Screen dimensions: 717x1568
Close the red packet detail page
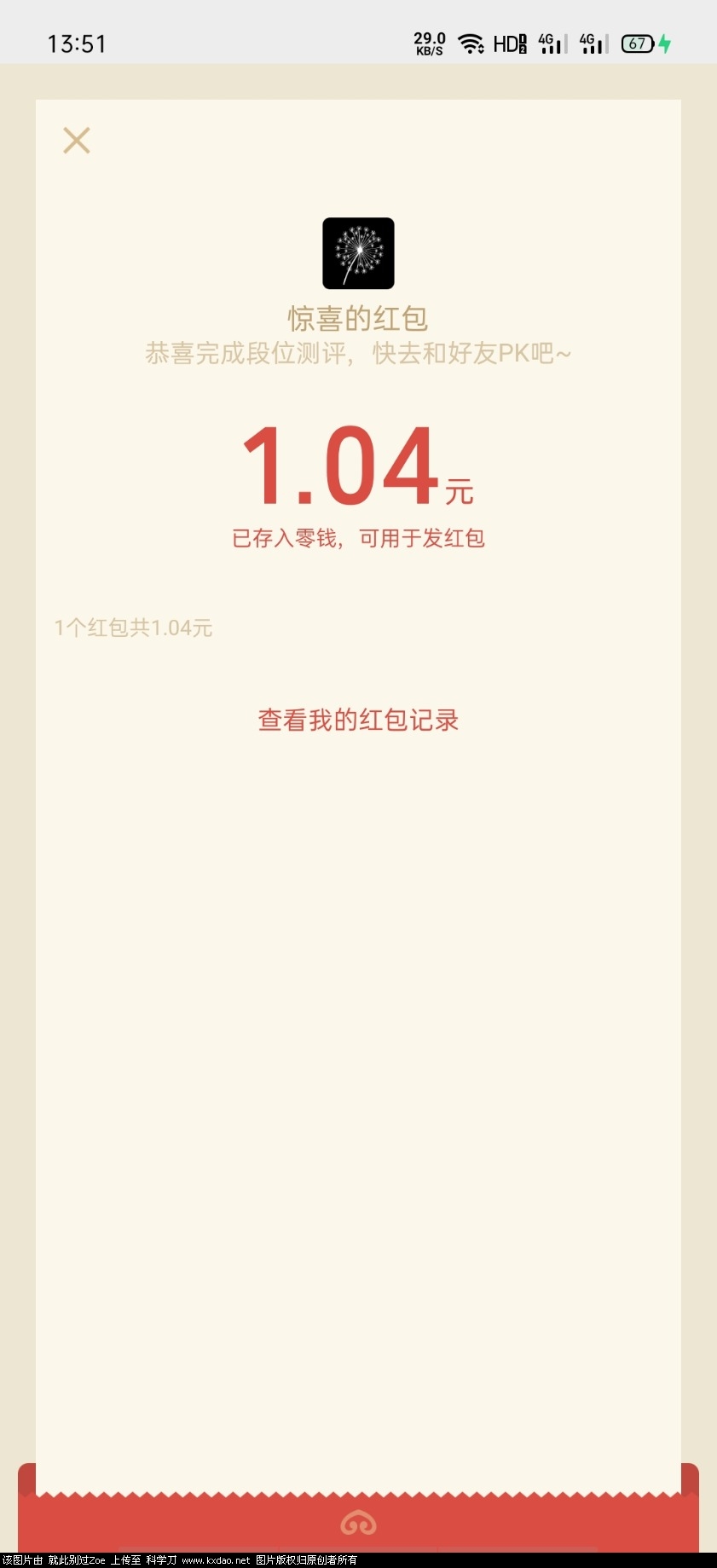pyautogui.click(x=77, y=139)
